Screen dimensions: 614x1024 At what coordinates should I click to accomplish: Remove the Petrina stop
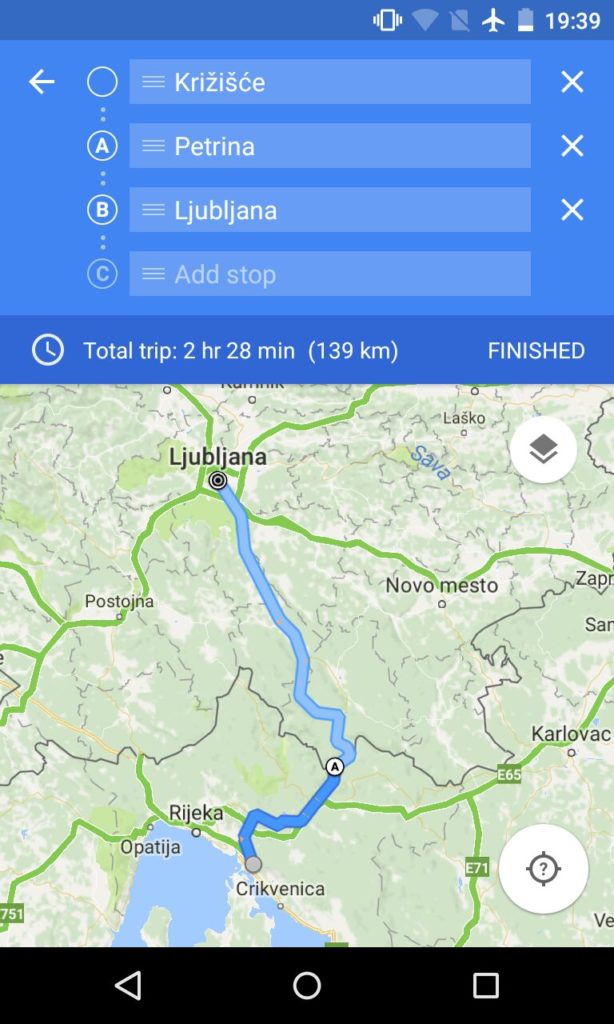coord(572,146)
